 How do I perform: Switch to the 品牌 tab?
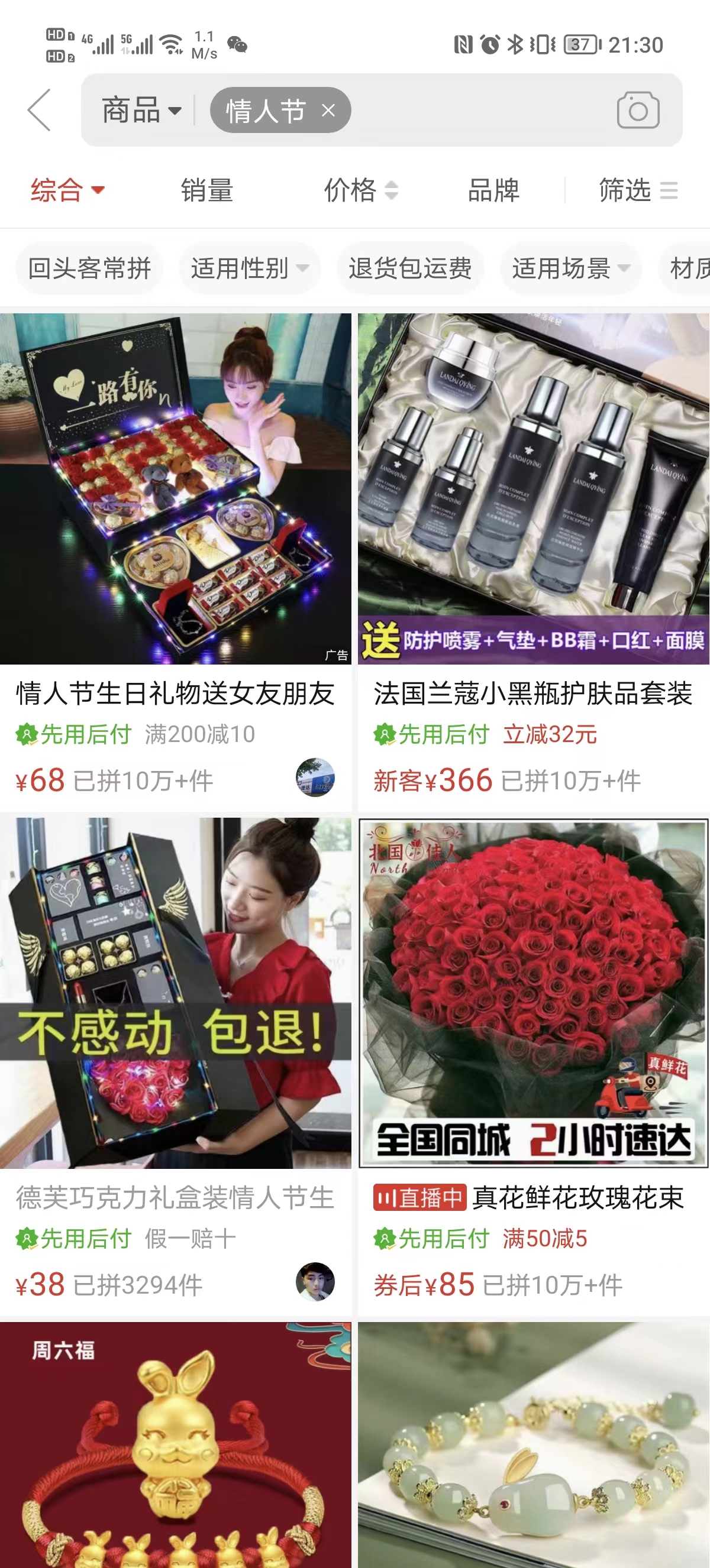tap(495, 190)
